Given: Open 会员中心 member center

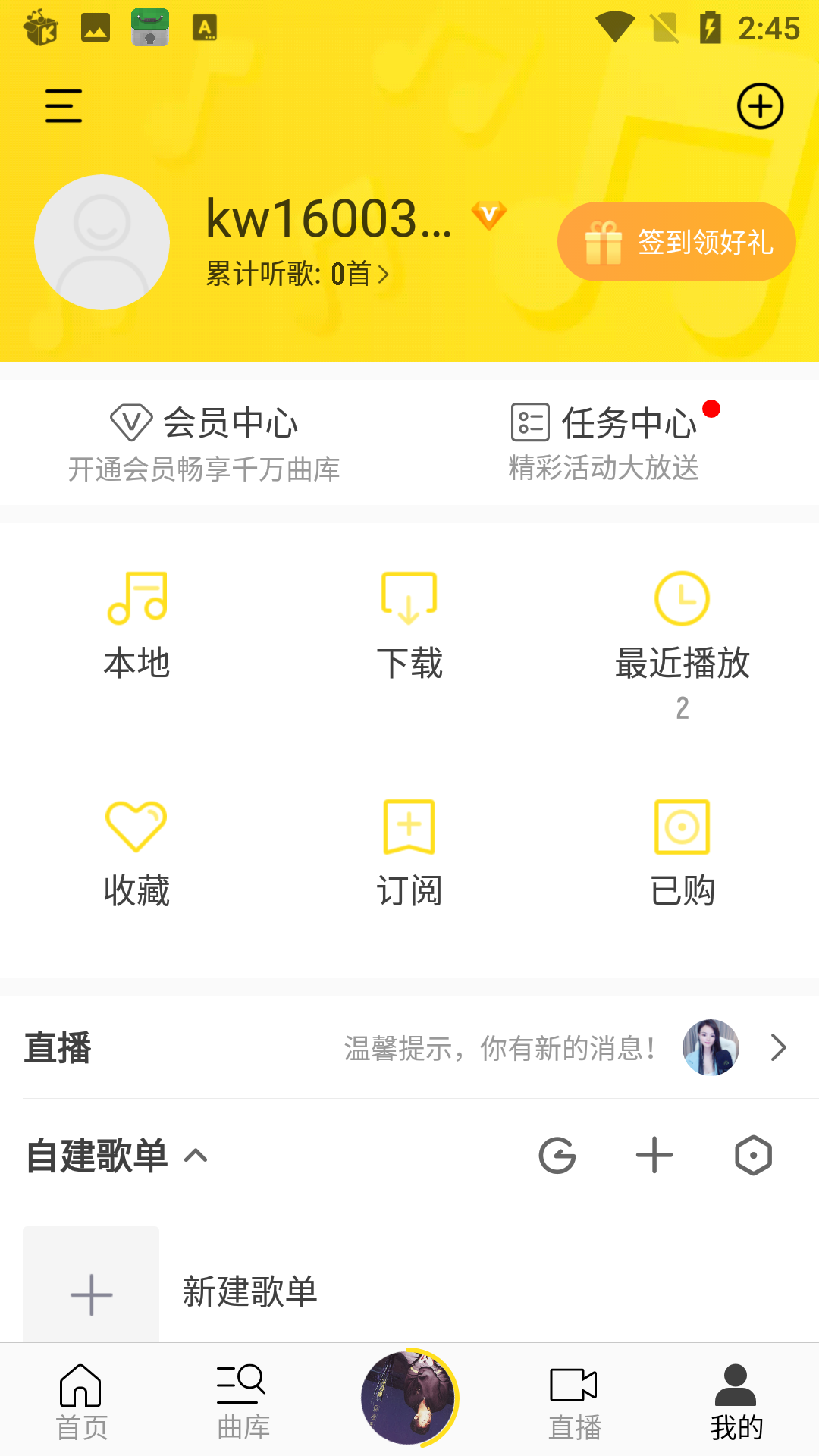Looking at the screenshot, I should (x=205, y=443).
